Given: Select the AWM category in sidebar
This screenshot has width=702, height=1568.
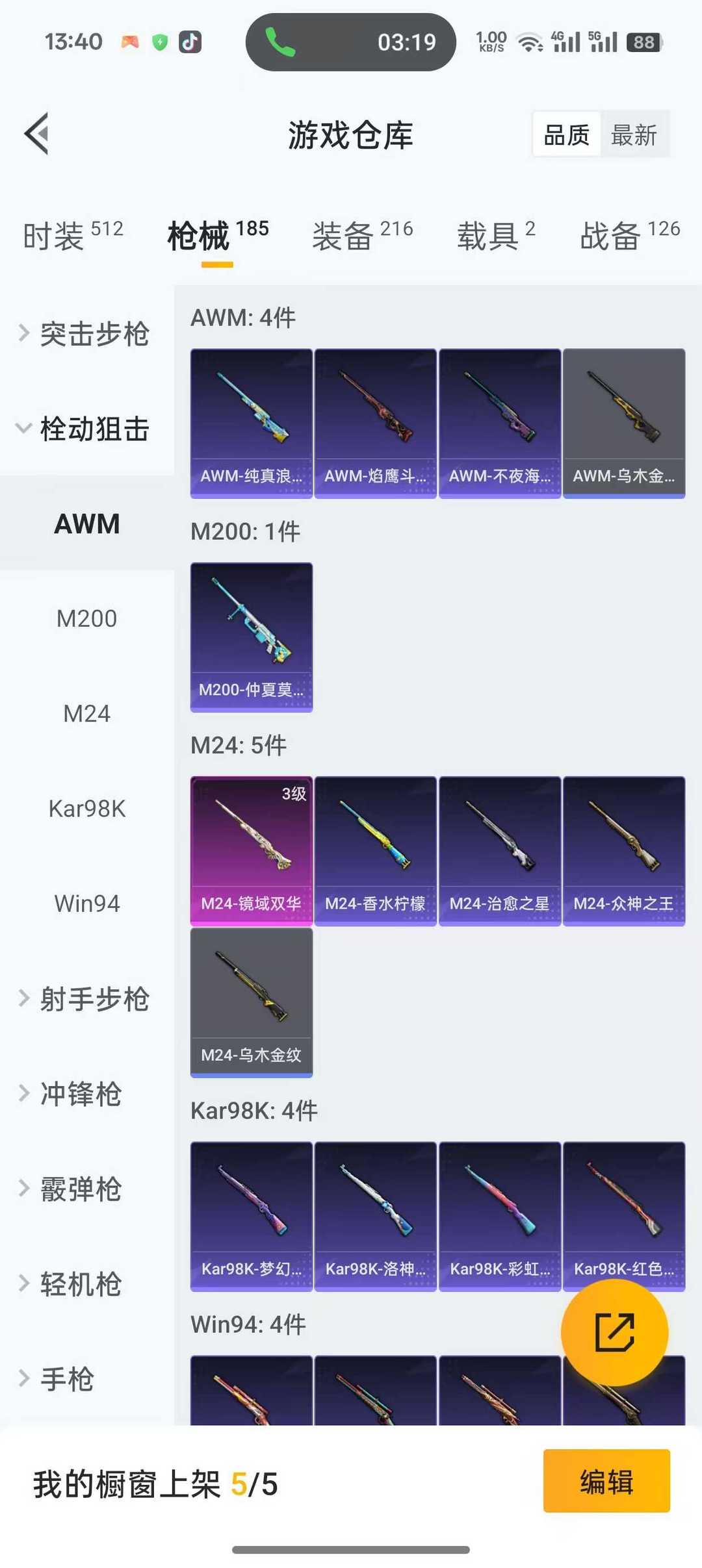Looking at the screenshot, I should [86, 523].
